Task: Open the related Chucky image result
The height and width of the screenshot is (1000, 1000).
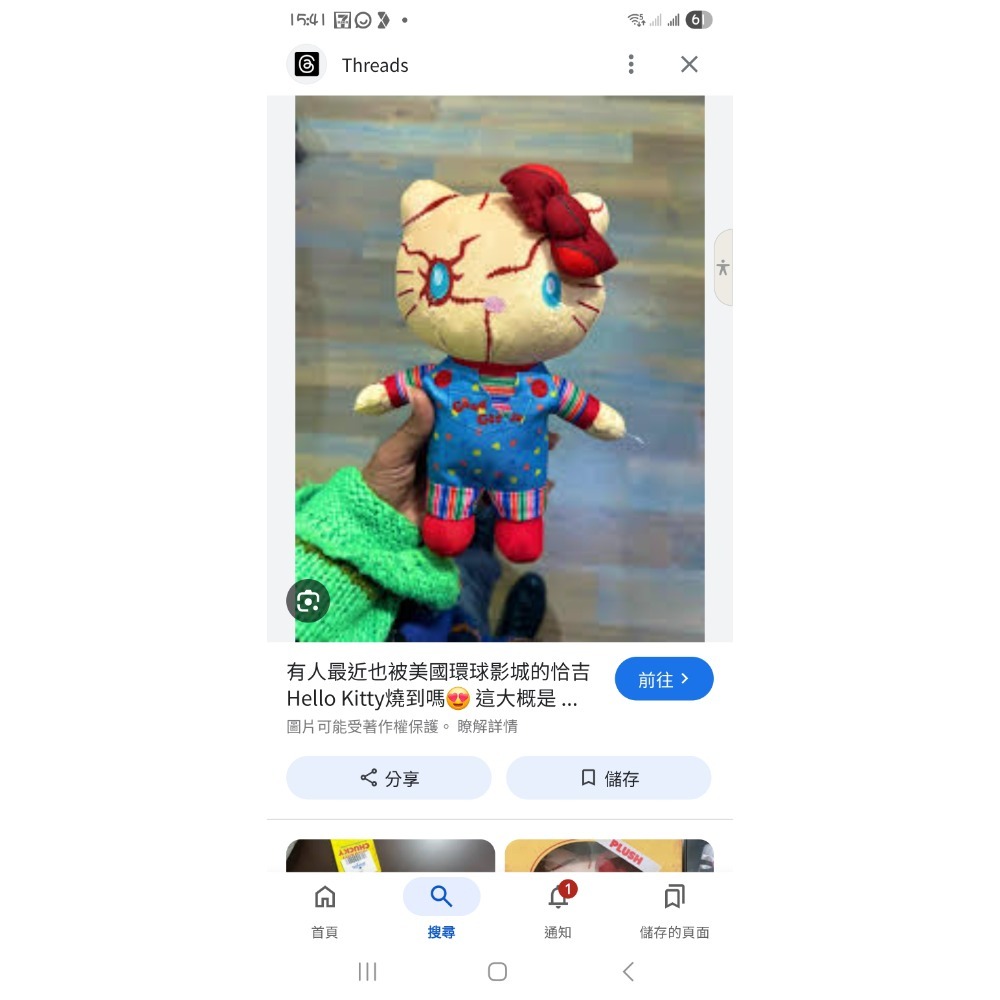Action: 390,855
